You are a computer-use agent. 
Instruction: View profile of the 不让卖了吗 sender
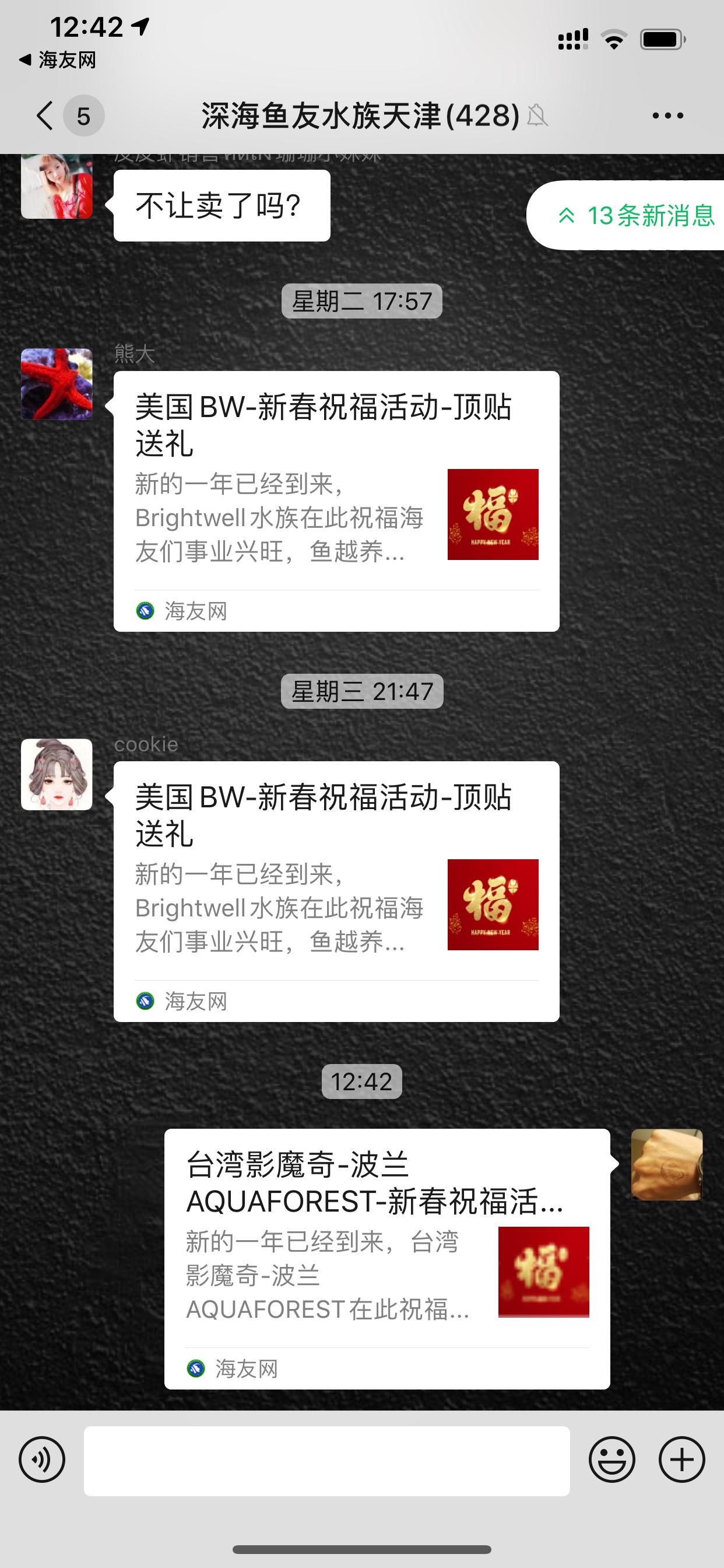coord(57,185)
